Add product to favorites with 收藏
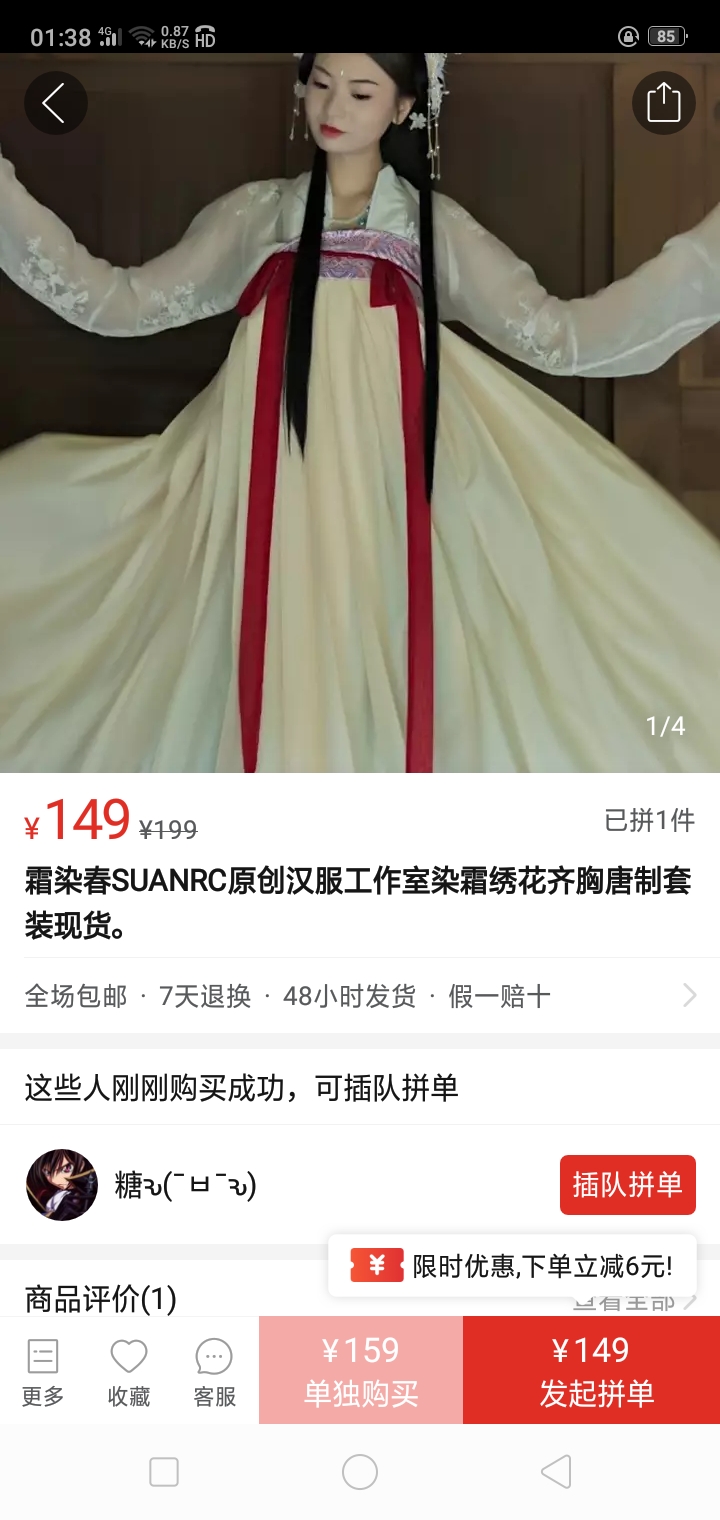The image size is (720, 1520). pos(129,1371)
